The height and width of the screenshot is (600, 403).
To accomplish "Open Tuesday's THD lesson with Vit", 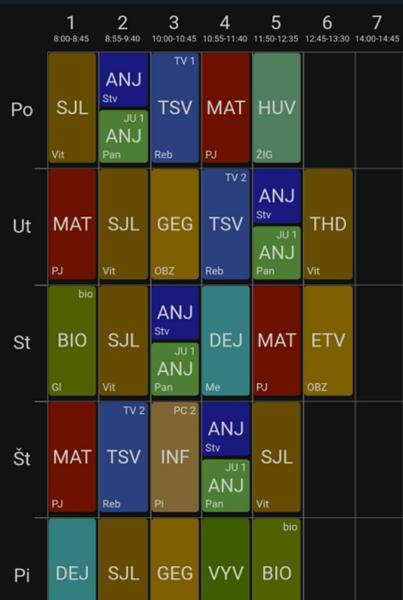I will [x=328, y=224].
